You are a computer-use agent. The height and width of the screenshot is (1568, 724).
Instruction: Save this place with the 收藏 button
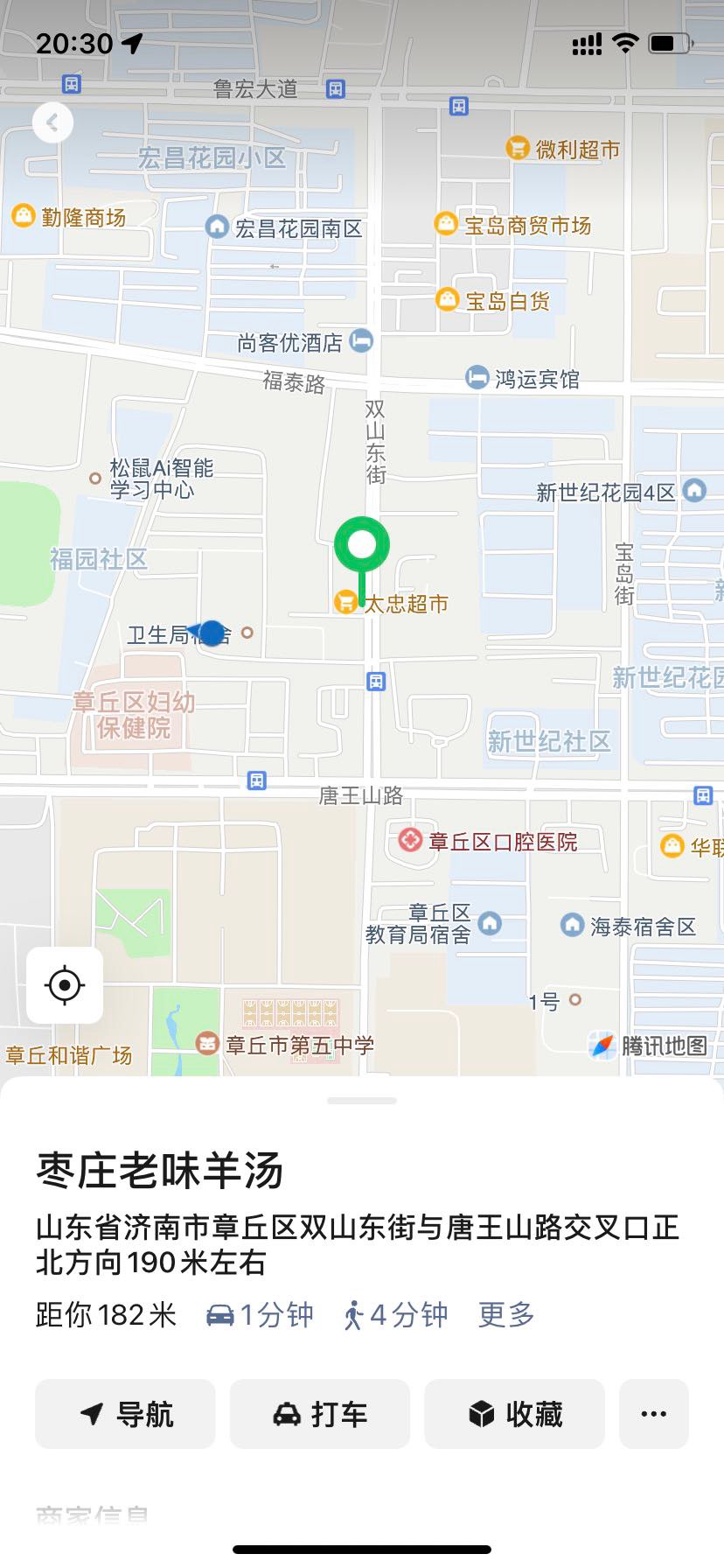coord(514,1414)
